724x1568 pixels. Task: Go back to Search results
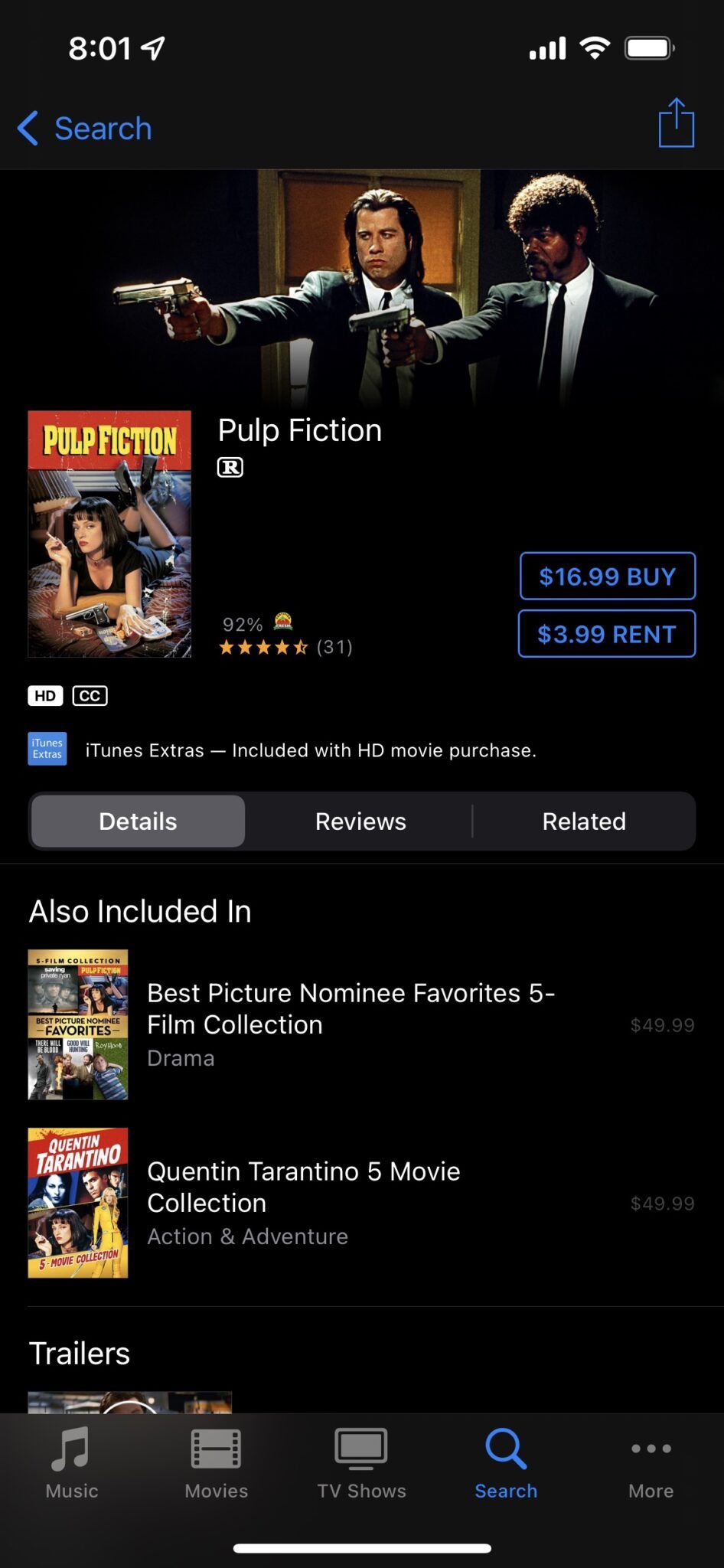[x=85, y=128]
